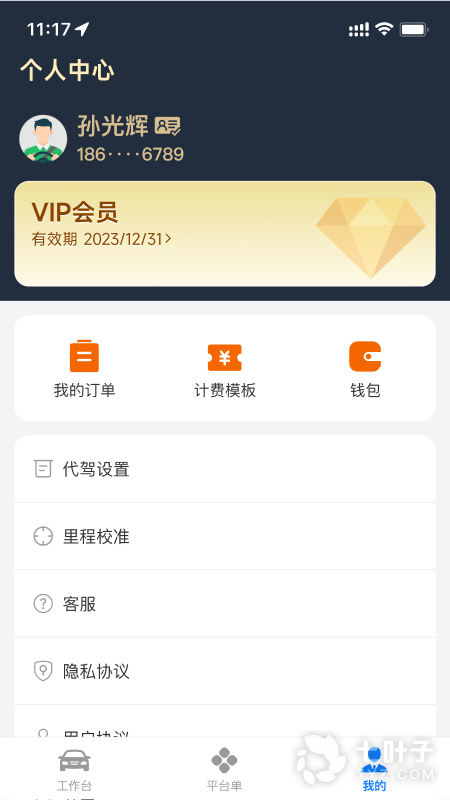
Task: Select the 我的 tab
Action: pyautogui.click(x=374, y=770)
